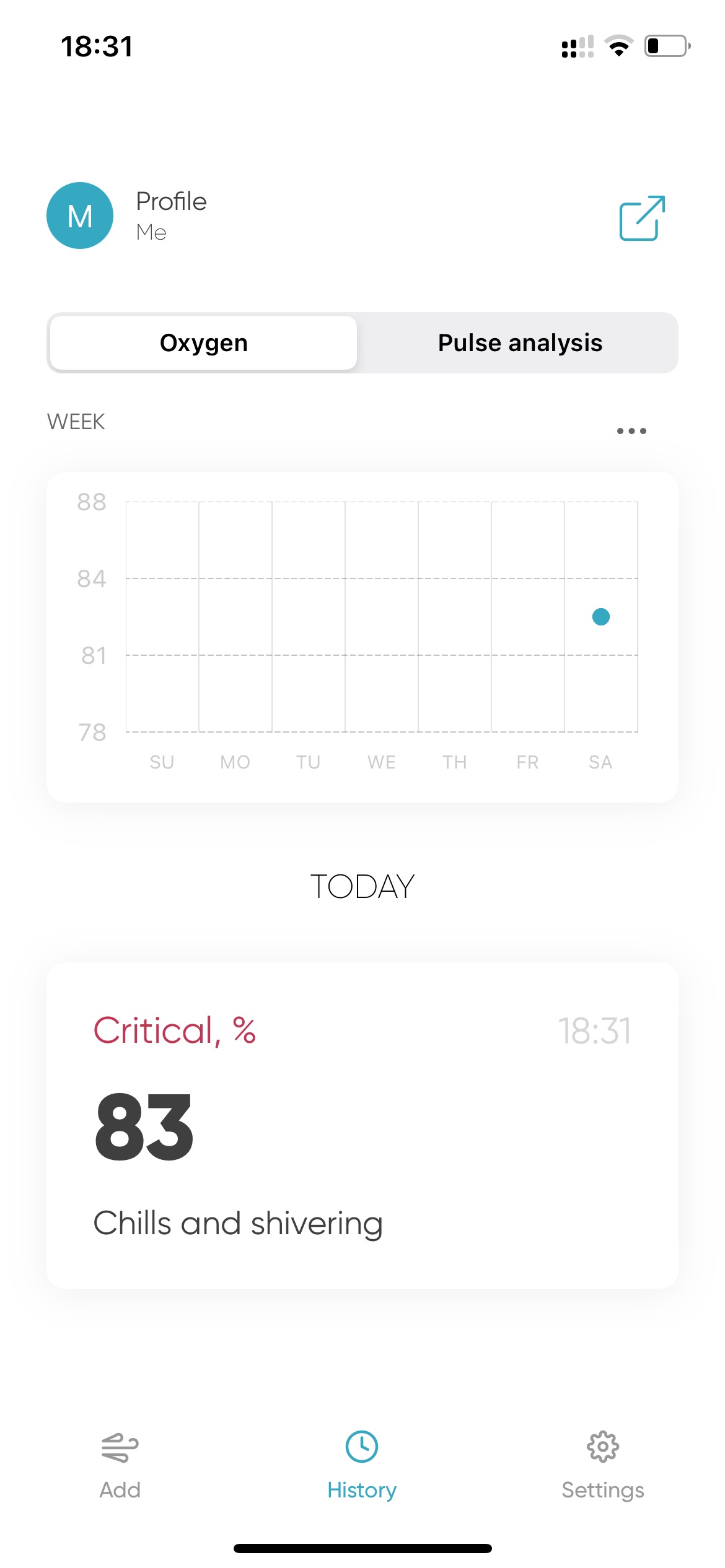The height and width of the screenshot is (1568, 725).
Task: Select Saturday's data point on the chart
Action: point(600,617)
